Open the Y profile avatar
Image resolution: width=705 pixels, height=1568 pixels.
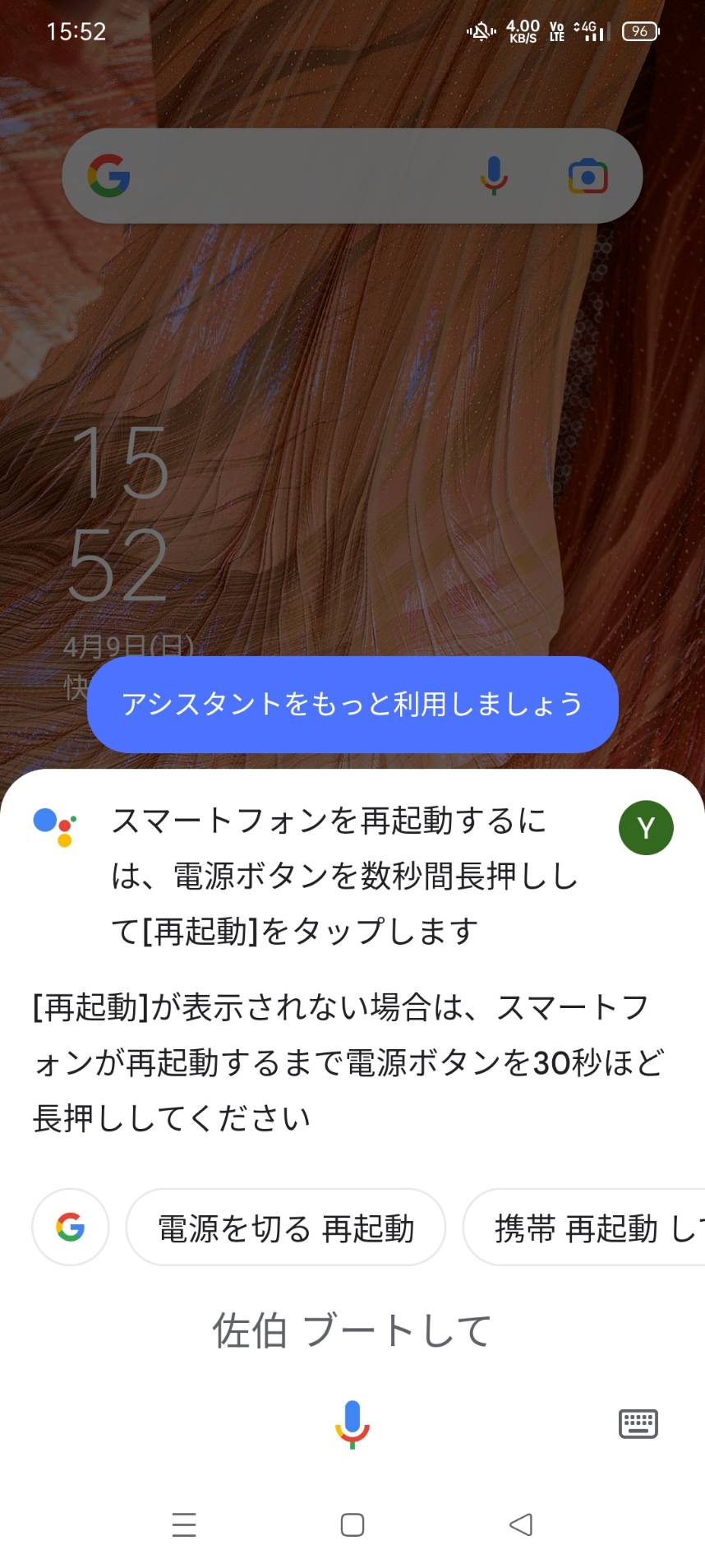point(646,827)
